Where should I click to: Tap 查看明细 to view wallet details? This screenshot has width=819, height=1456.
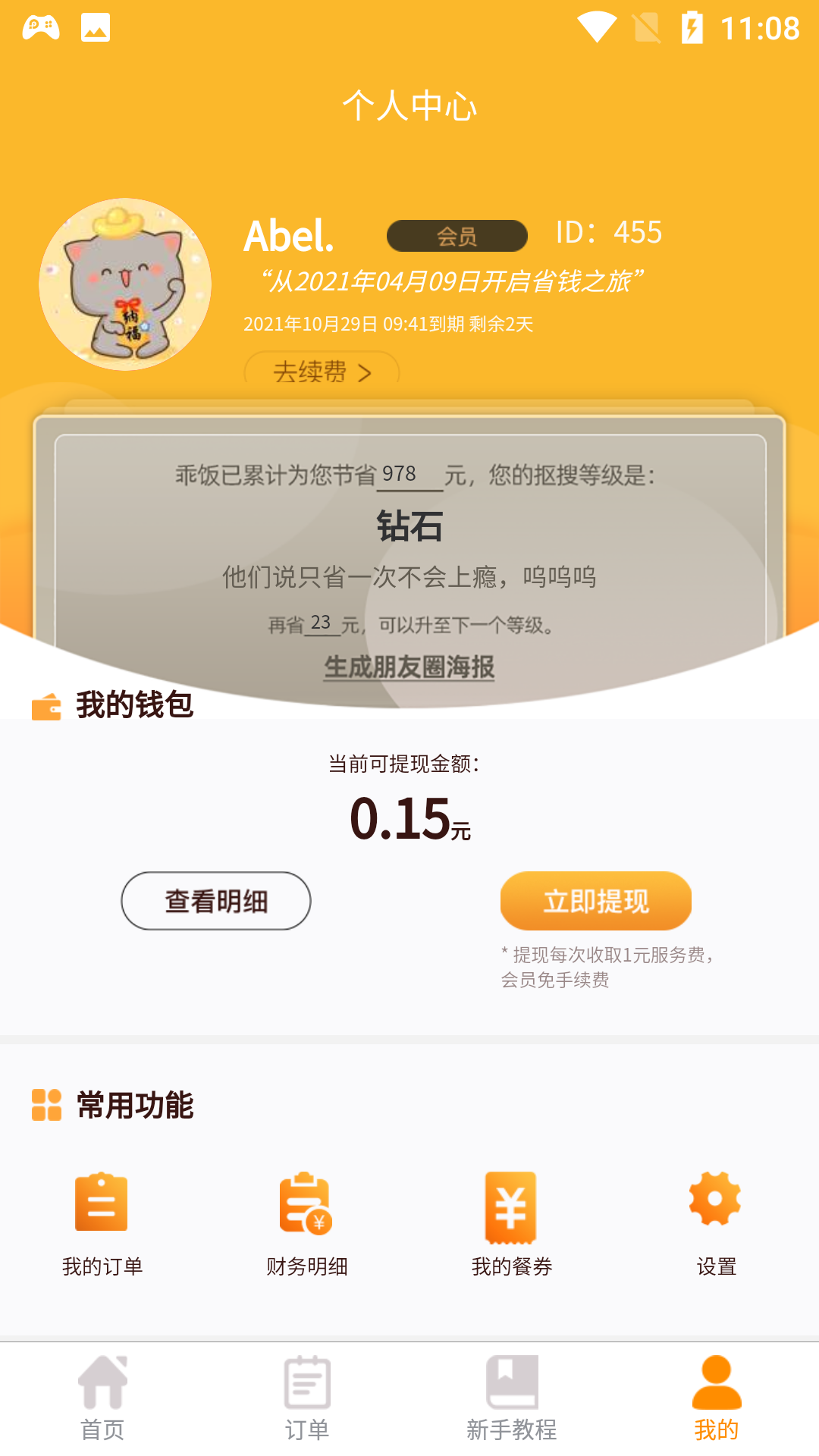[216, 901]
